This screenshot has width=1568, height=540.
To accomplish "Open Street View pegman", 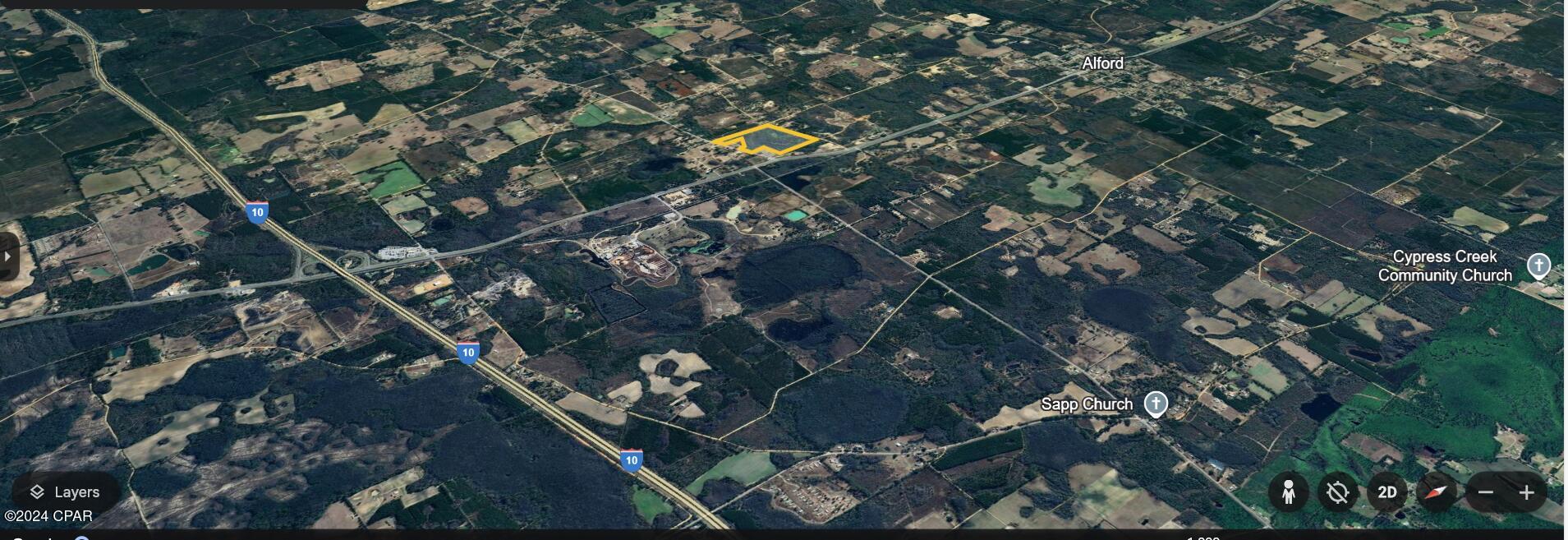I will [x=1288, y=492].
